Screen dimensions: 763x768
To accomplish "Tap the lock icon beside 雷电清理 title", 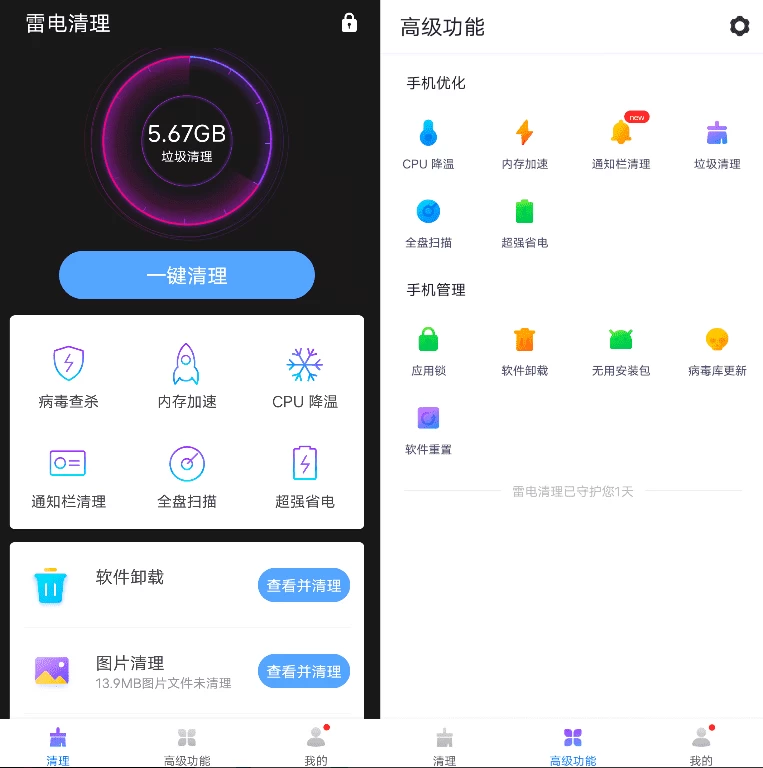I will 348,23.
